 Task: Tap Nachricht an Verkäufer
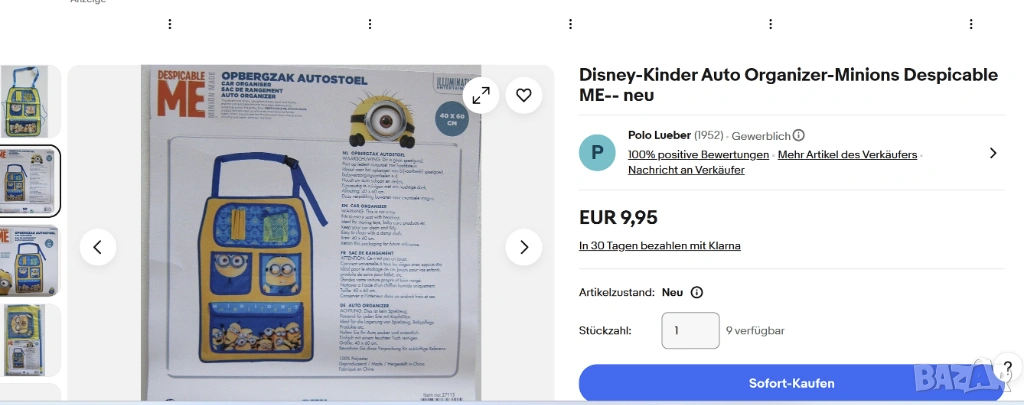click(x=686, y=170)
